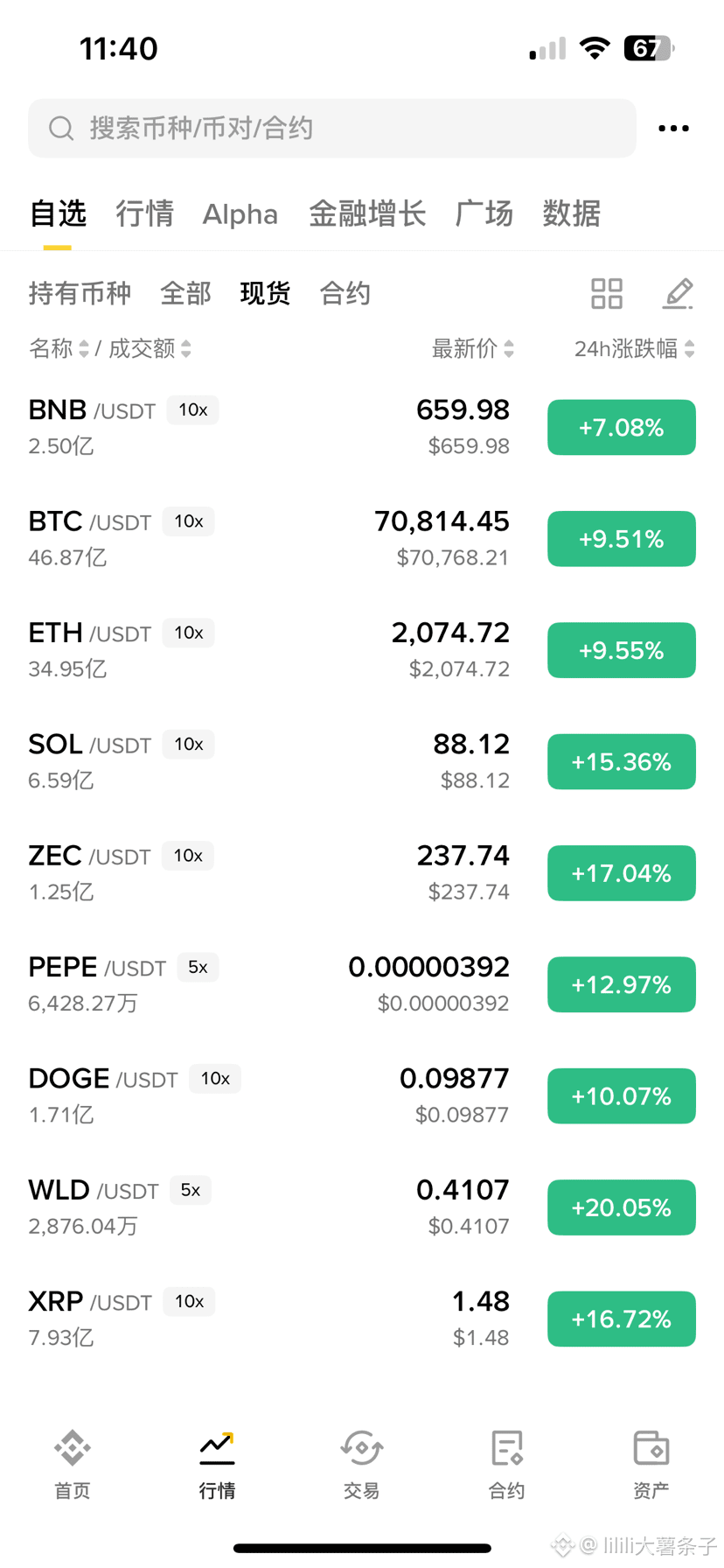Open the 金融增长 tab
724x1568 pixels.
coord(367,213)
